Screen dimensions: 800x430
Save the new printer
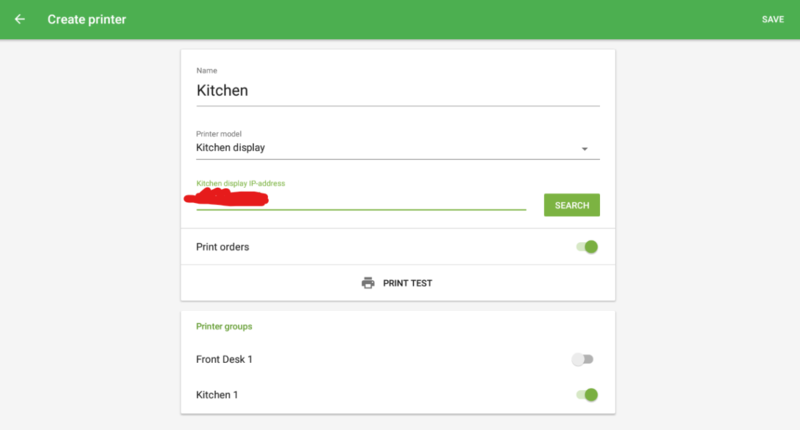coord(772,20)
